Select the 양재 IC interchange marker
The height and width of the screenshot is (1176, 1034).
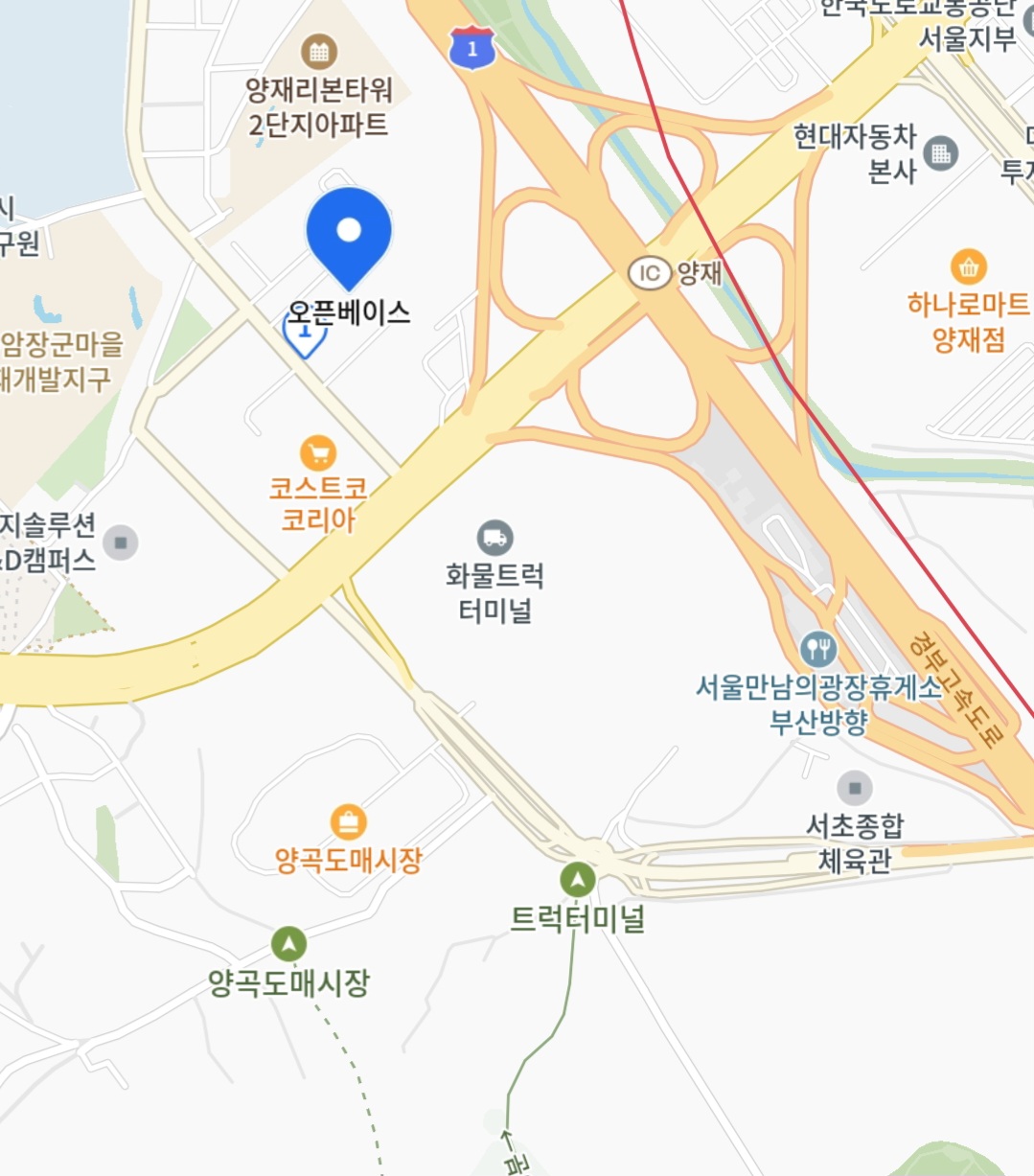(x=649, y=273)
